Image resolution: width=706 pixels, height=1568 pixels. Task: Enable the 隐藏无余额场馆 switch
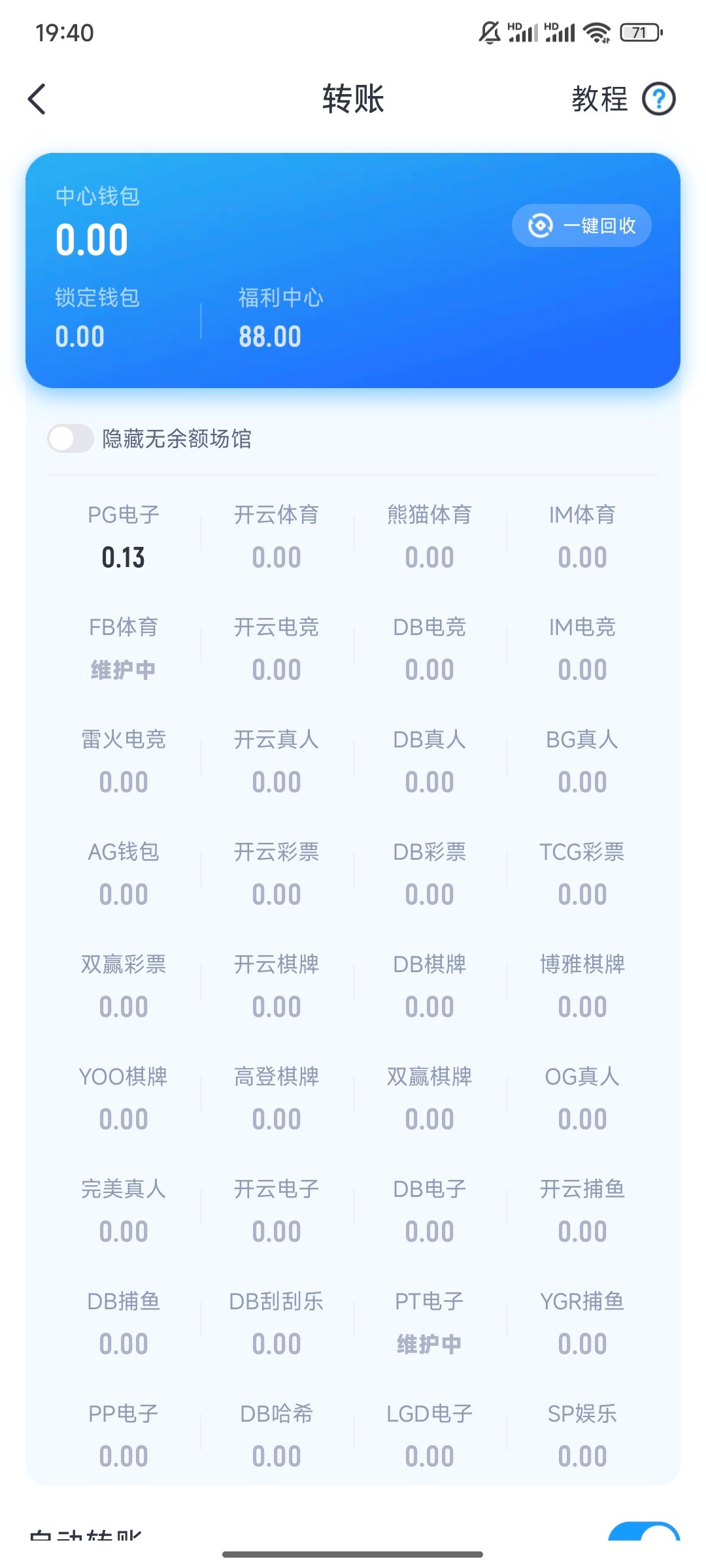tap(71, 438)
